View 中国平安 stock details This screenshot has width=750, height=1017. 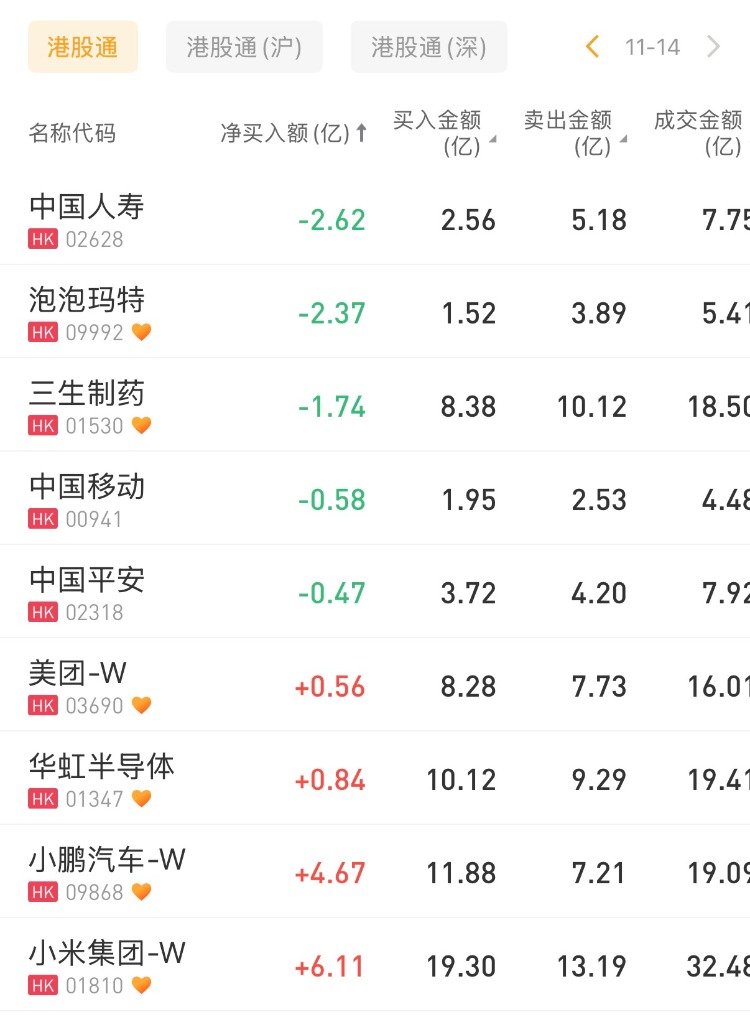87,592
